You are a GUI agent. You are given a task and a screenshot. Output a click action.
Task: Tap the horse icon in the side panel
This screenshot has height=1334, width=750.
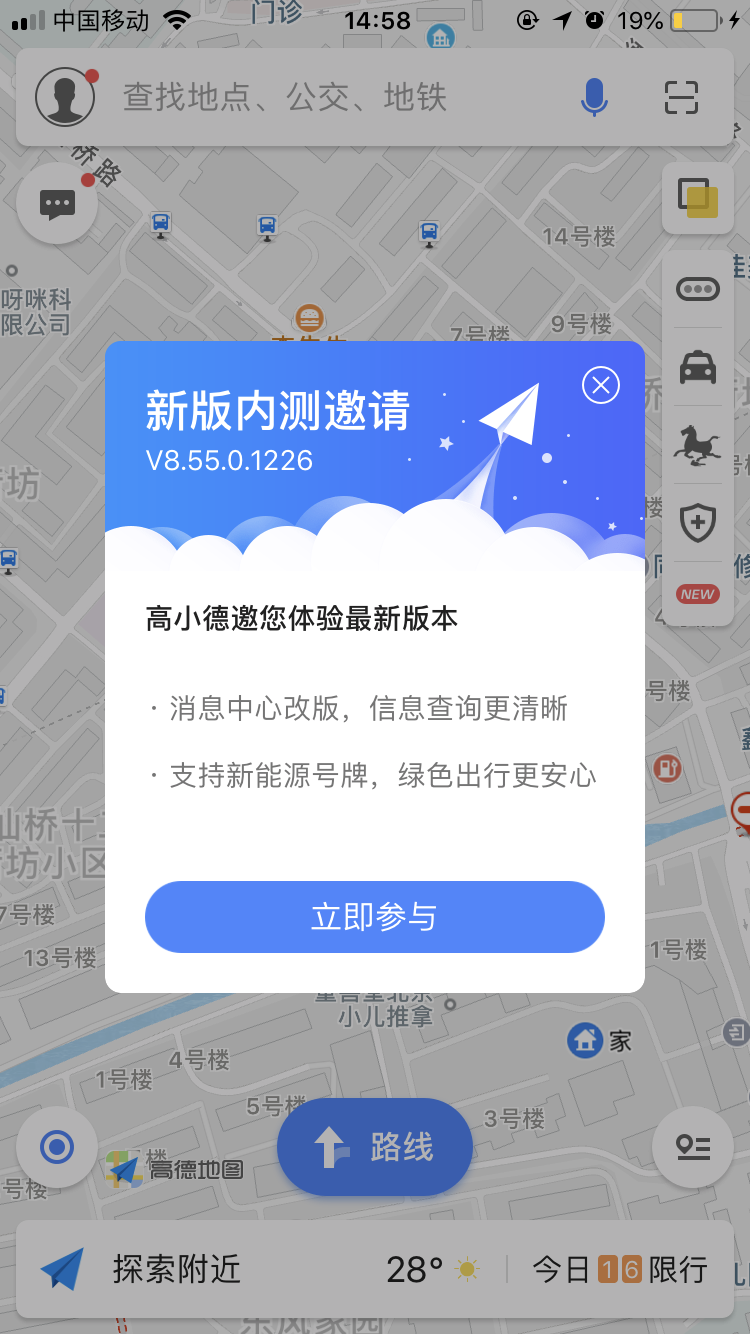(698, 444)
